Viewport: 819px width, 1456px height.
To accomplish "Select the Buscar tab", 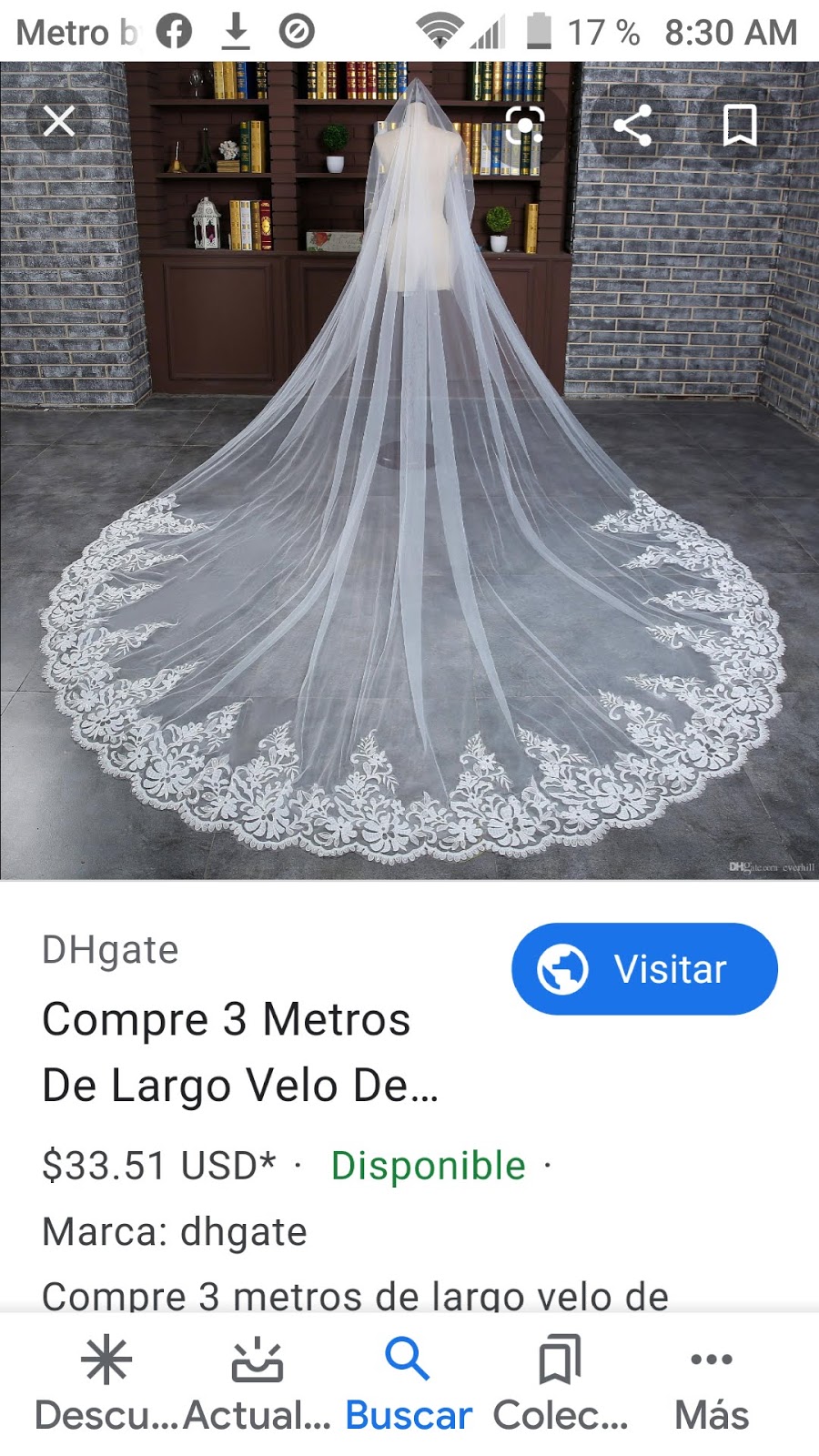I will click(x=409, y=1383).
